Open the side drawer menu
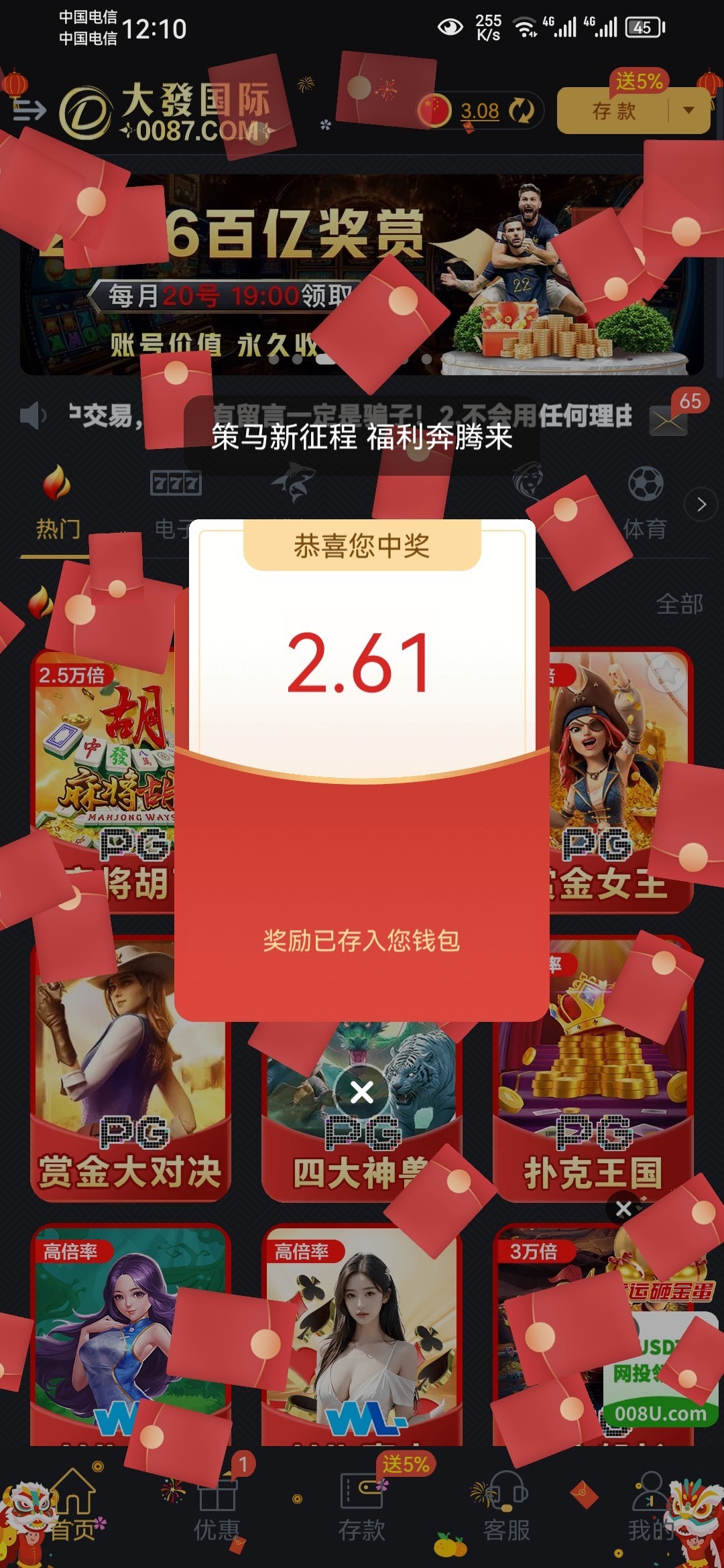Image resolution: width=724 pixels, height=1568 pixels. [29, 111]
